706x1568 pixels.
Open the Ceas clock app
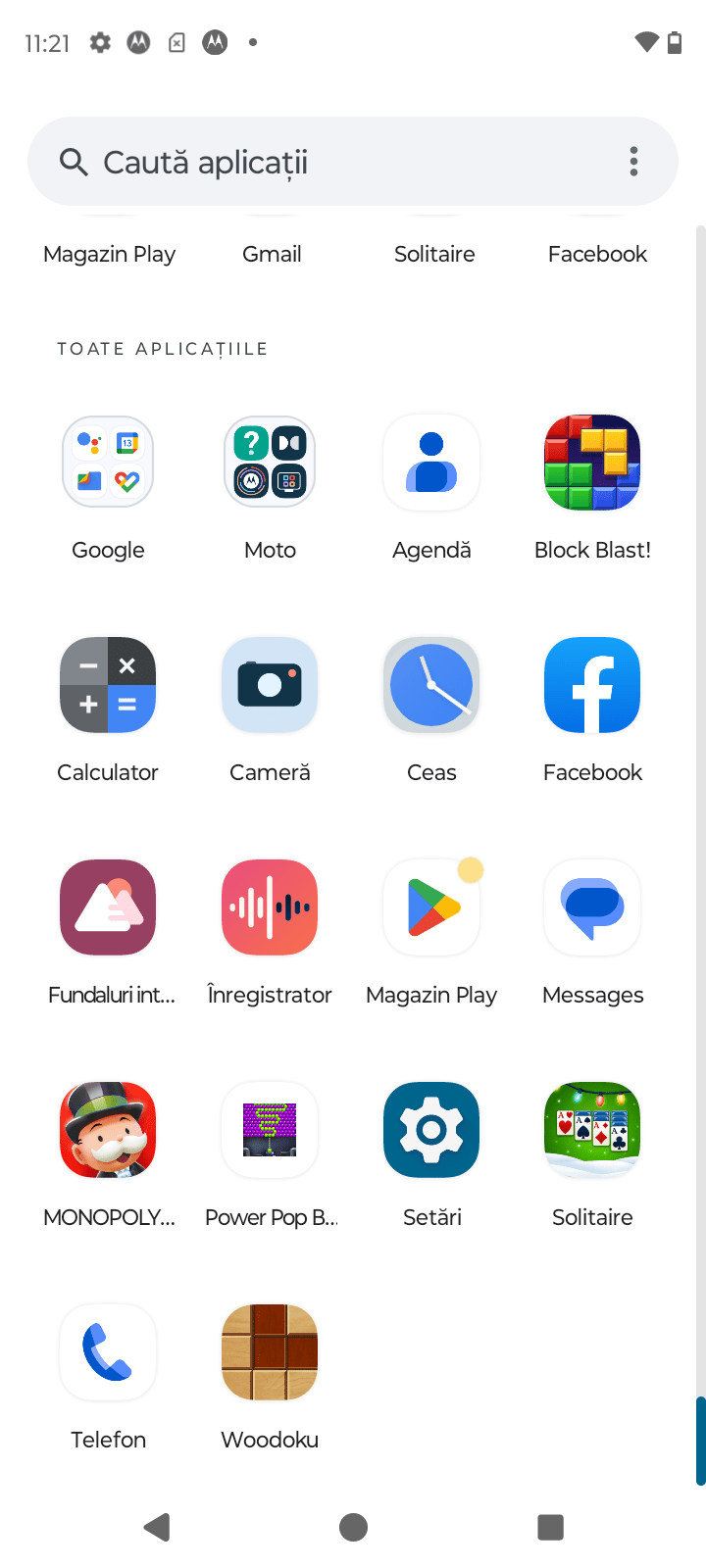(x=431, y=686)
